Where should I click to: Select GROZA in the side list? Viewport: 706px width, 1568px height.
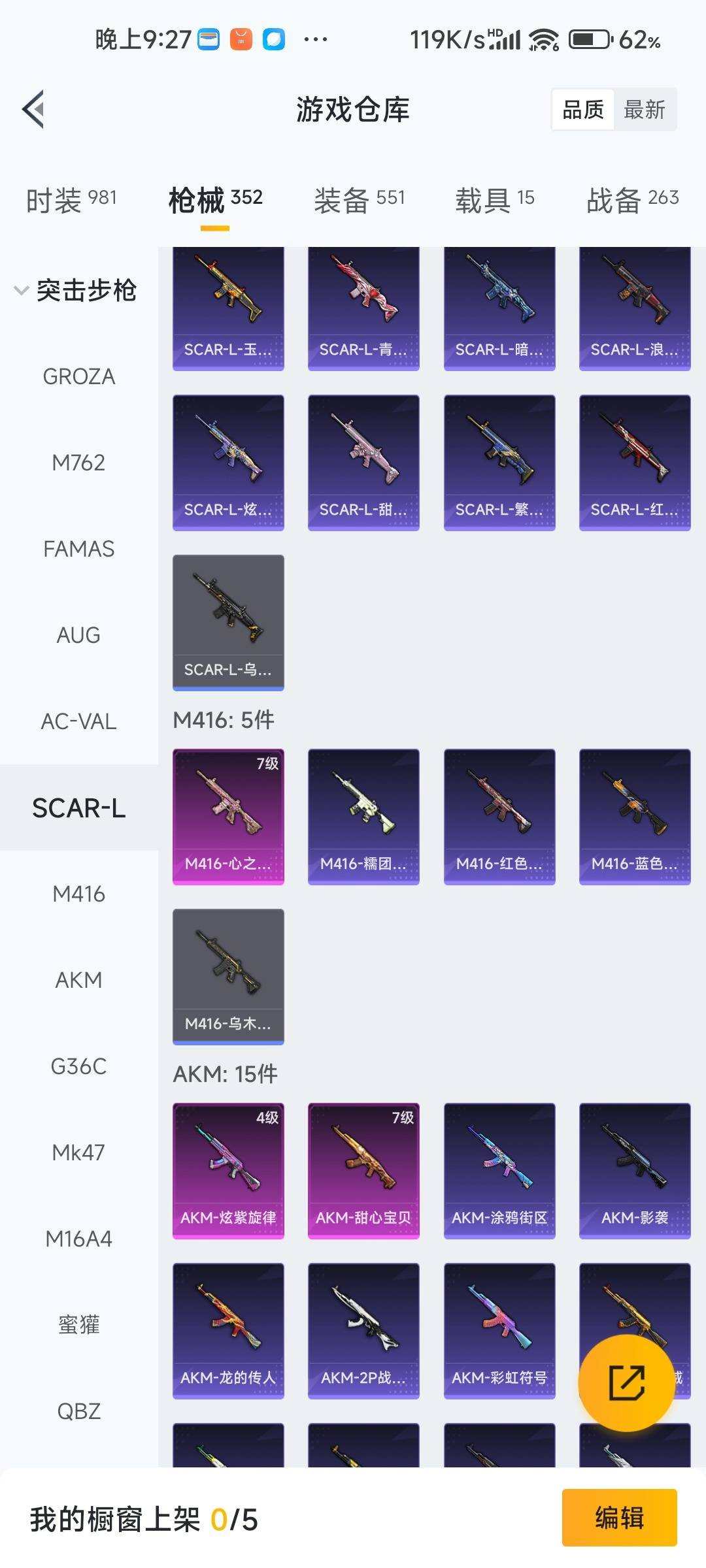click(78, 376)
